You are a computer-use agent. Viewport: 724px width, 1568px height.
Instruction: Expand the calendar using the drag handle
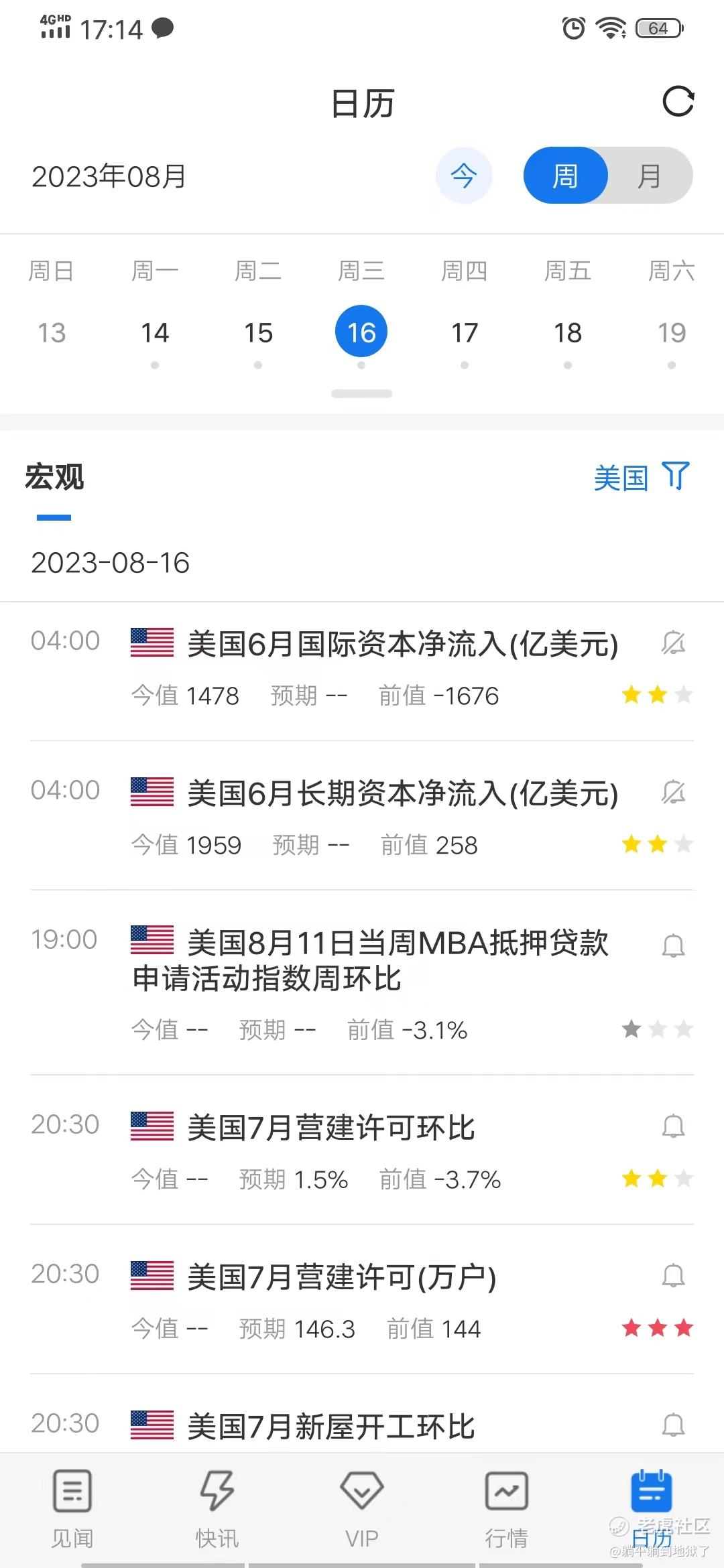362,394
